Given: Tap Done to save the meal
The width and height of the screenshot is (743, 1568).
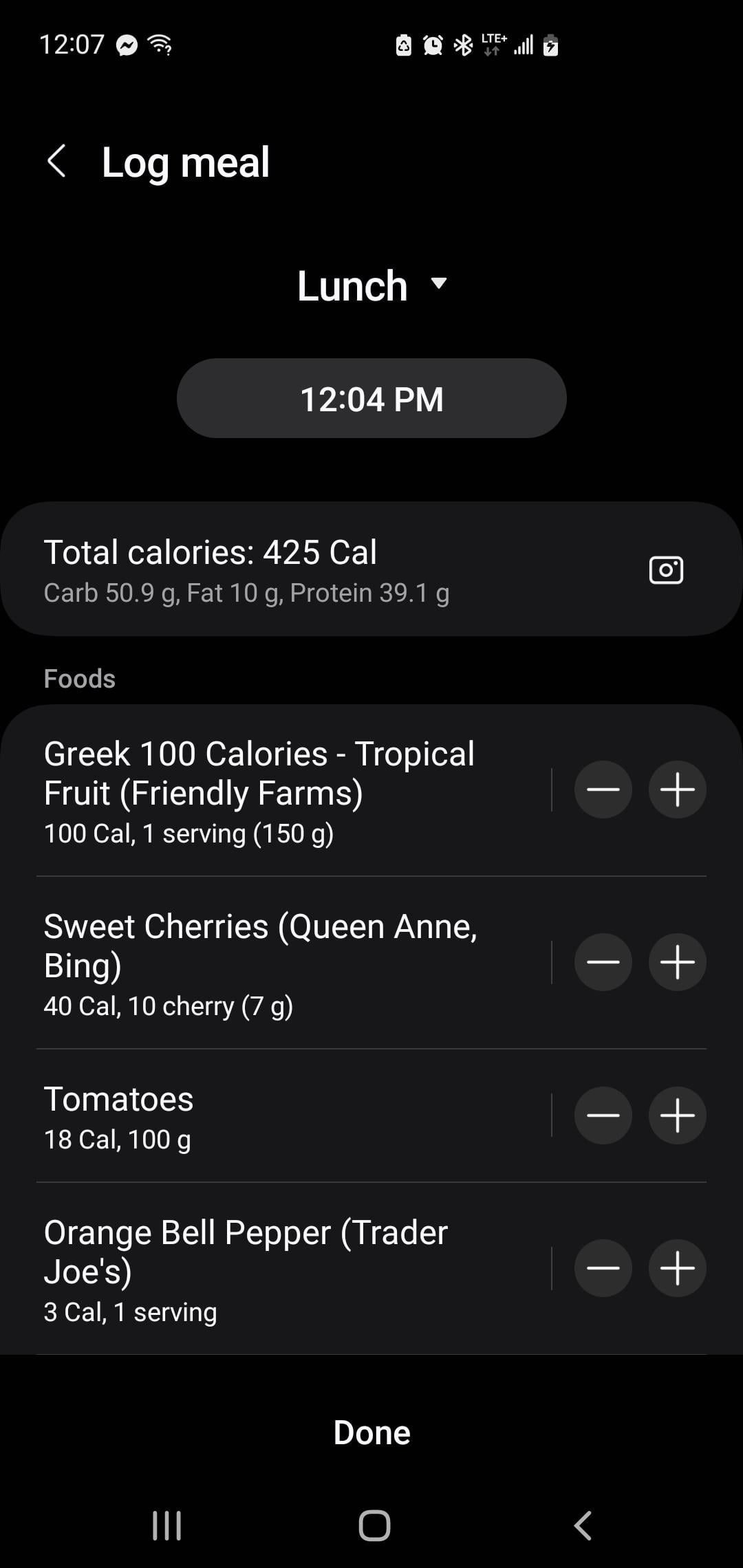Looking at the screenshot, I should tap(371, 1433).
